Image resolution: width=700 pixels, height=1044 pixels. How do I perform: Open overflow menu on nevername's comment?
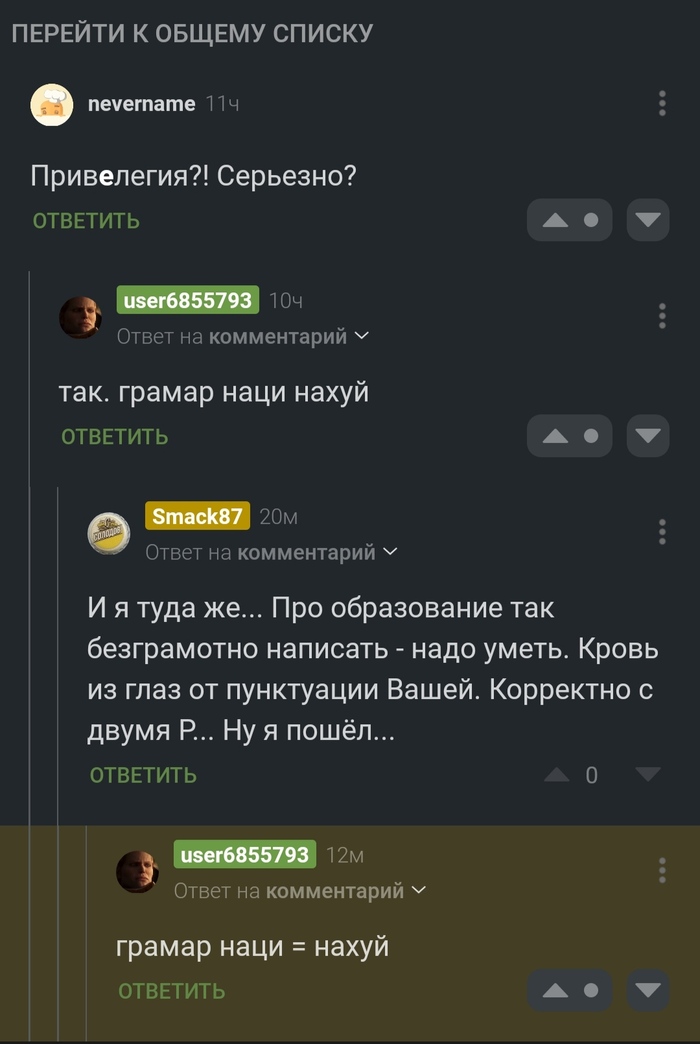(662, 103)
